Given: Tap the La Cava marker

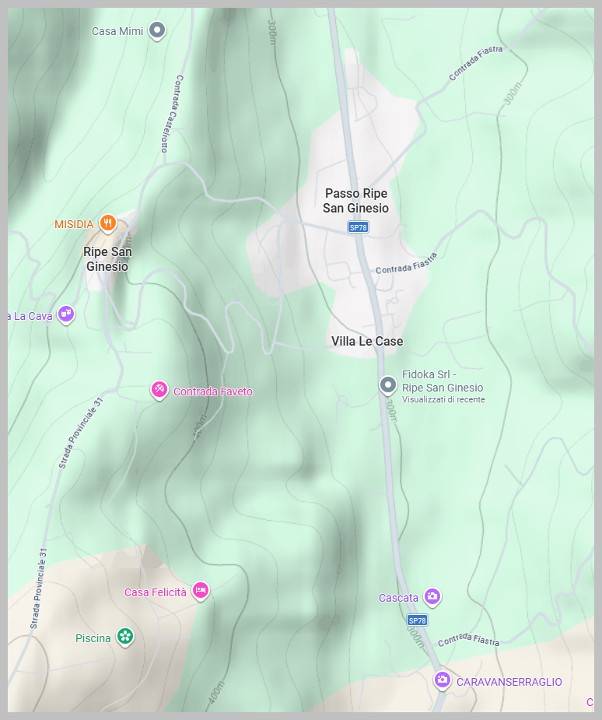Looking at the screenshot, I should pyautogui.click(x=66, y=315).
